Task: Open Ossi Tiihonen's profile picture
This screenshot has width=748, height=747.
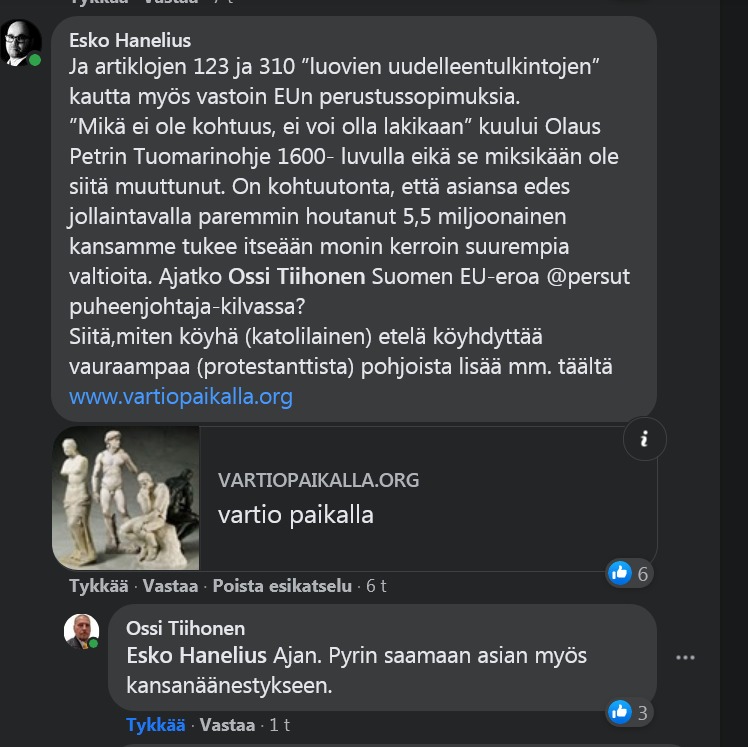Action: pos(81,632)
